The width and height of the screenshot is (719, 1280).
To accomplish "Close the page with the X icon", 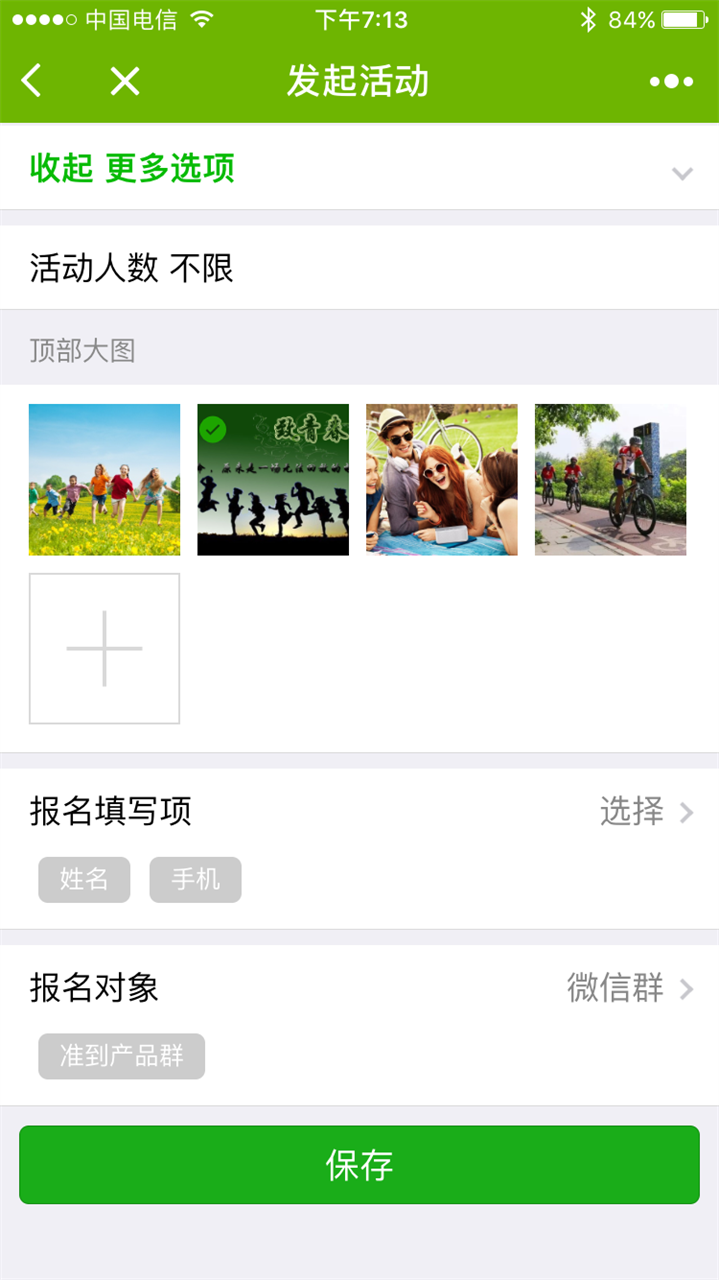I will point(125,81).
